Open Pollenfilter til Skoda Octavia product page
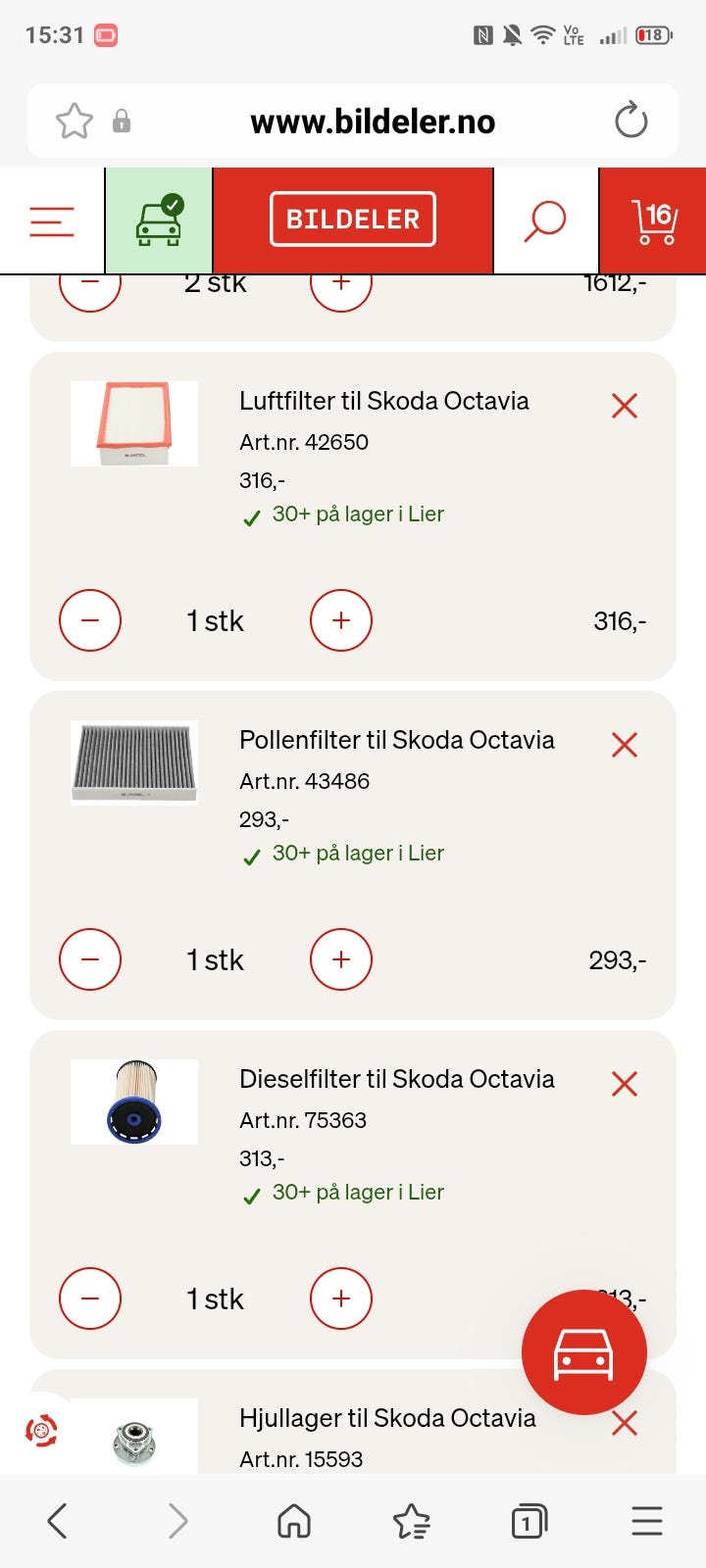This screenshot has width=706, height=1568. [x=397, y=740]
